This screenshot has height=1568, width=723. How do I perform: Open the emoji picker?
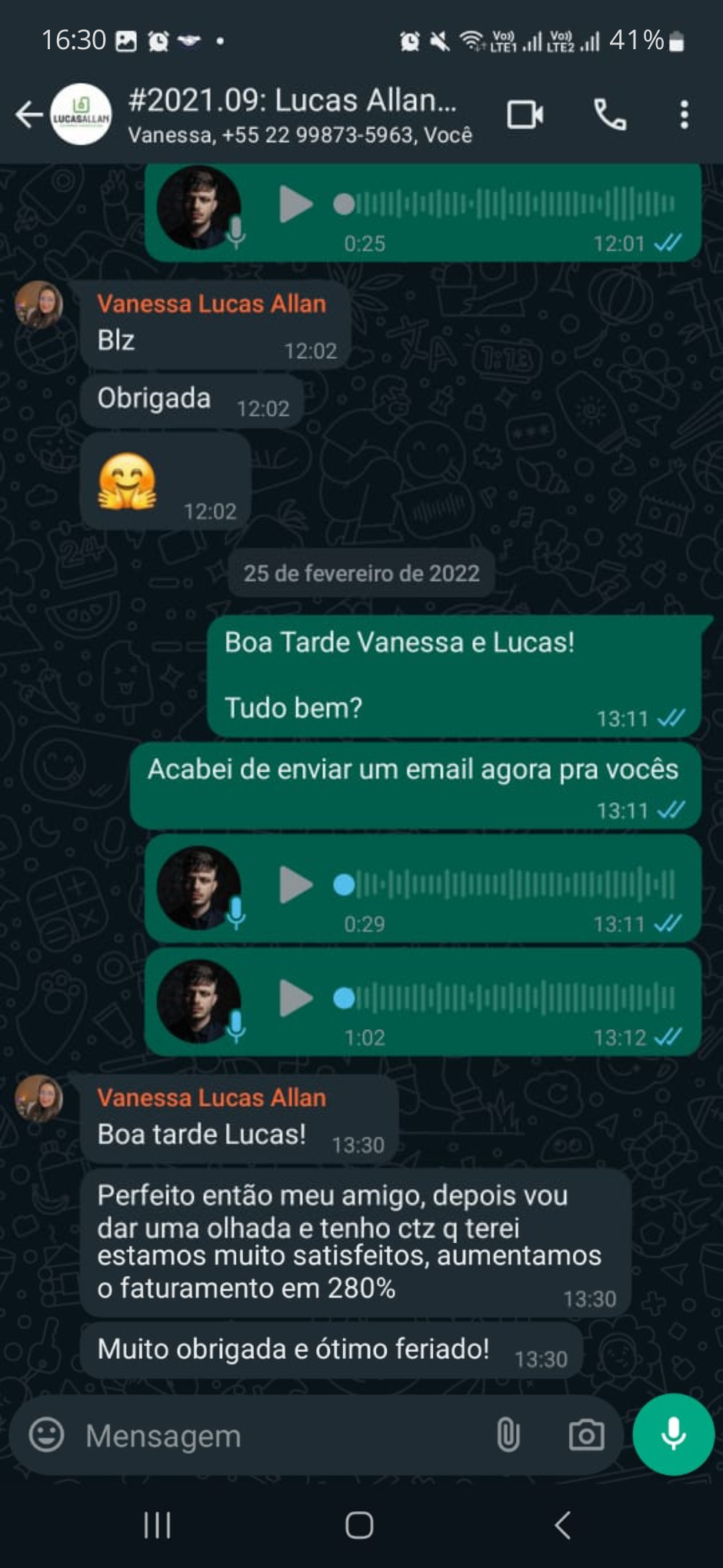pyautogui.click(x=46, y=1434)
